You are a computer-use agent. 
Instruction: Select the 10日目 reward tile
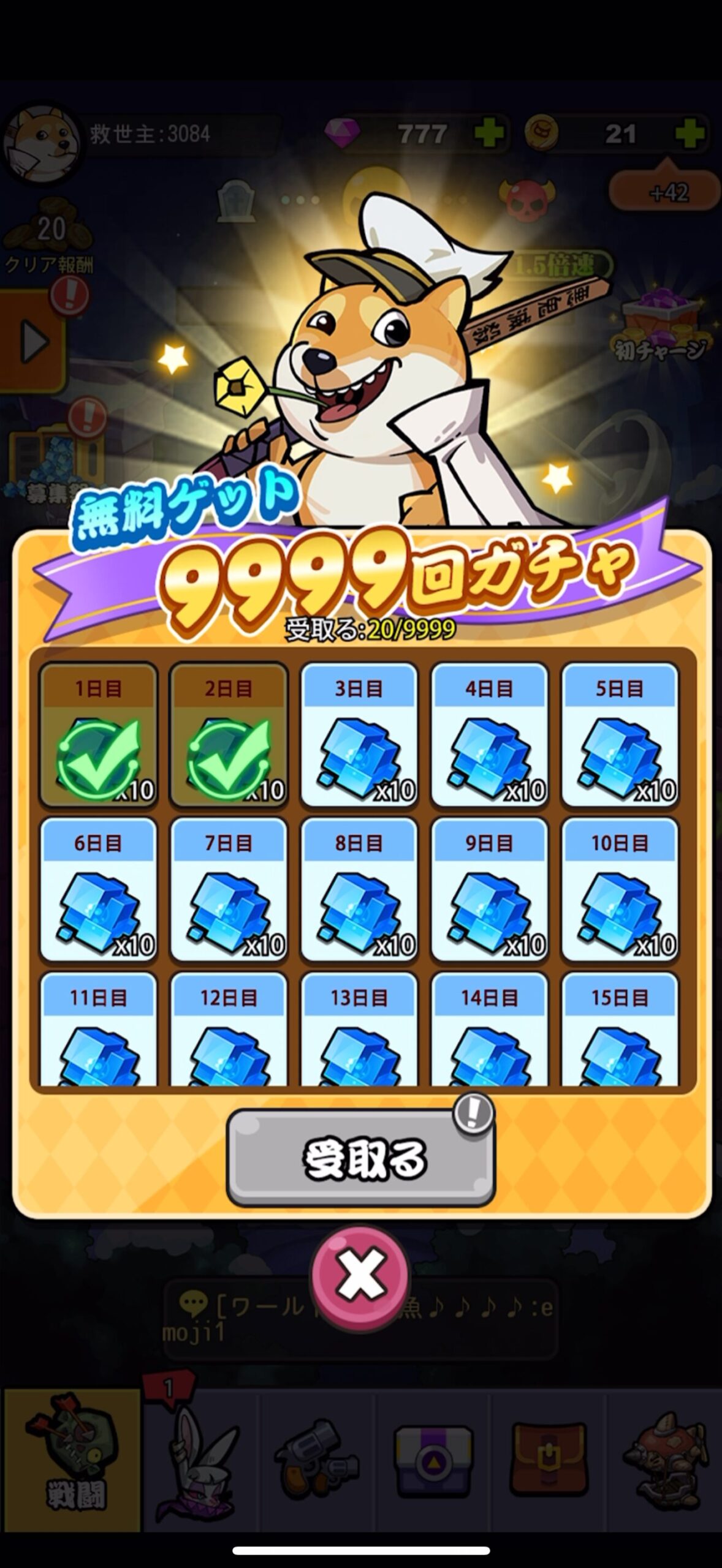click(x=620, y=889)
